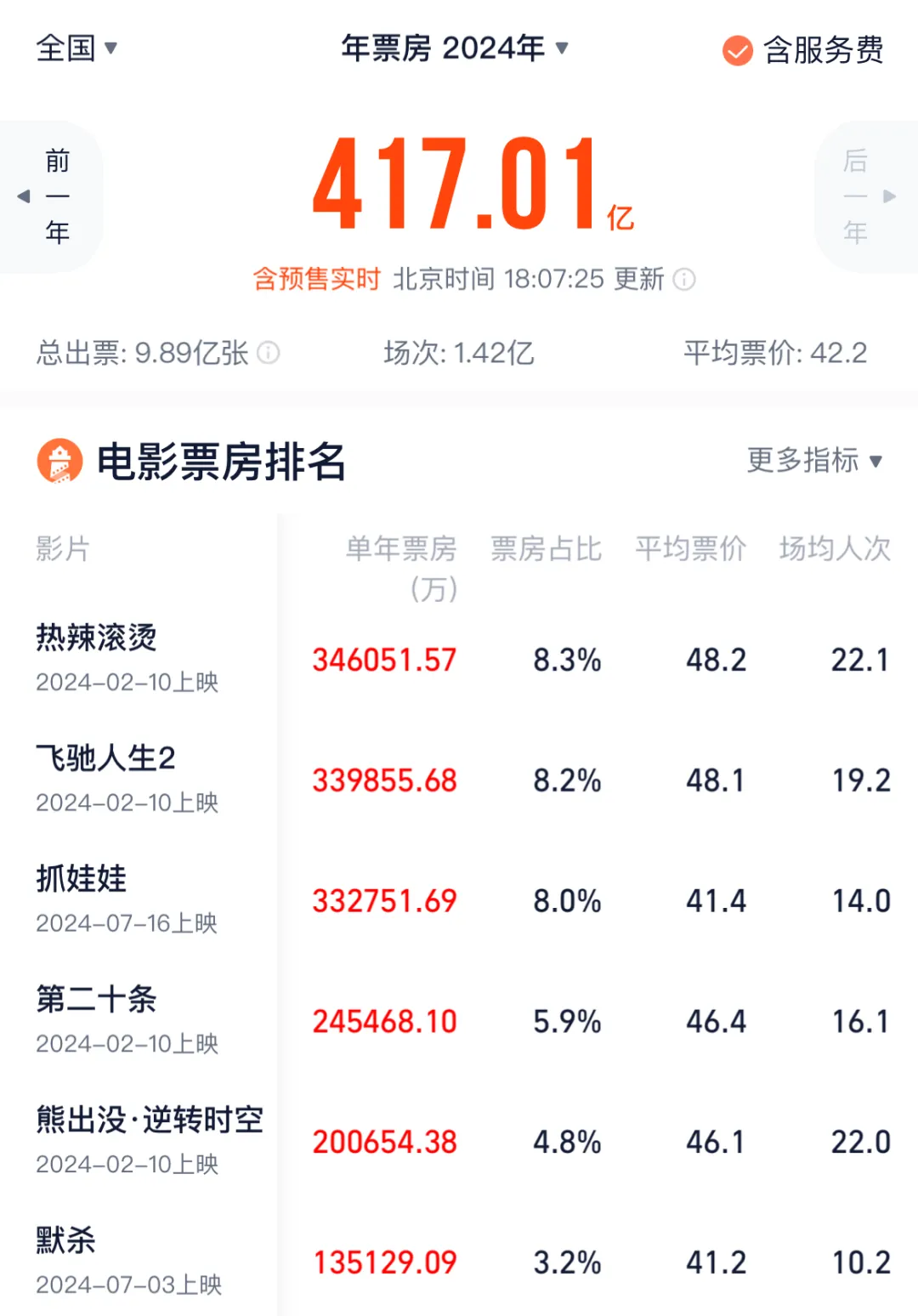Expand the 年票房 2024年 year selector

point(455,48)
